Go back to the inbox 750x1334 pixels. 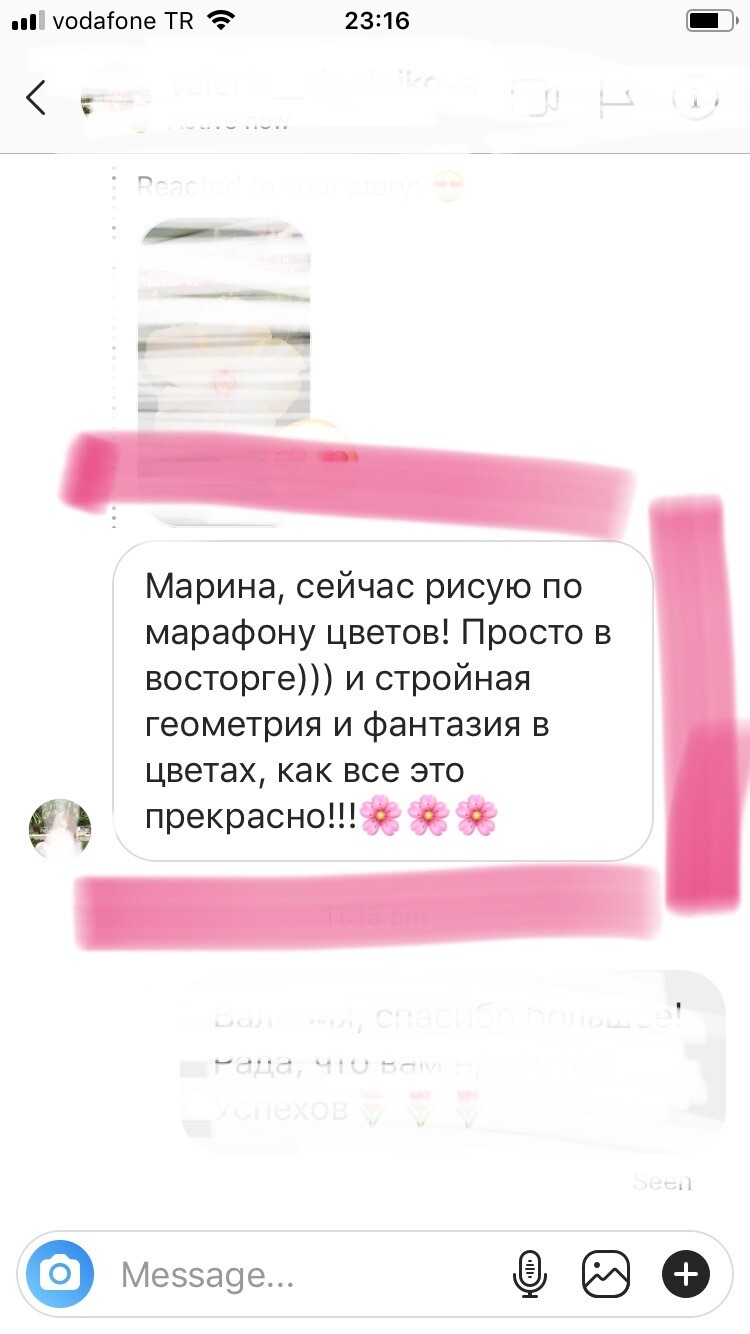click(x=36, y=98)
